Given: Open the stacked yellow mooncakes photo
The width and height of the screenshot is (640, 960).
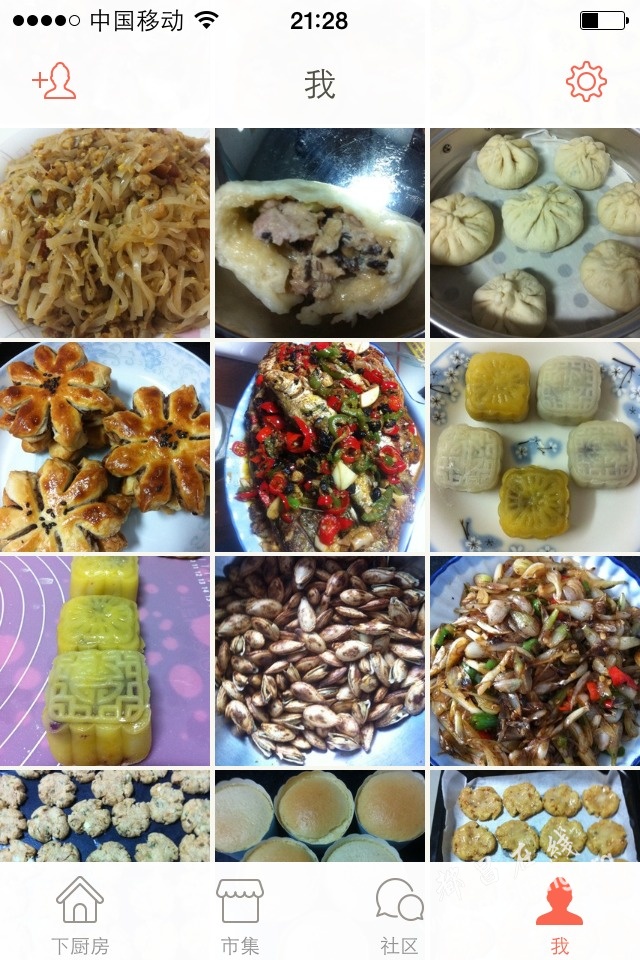Looking at the screenshot, I should point(105,661).
